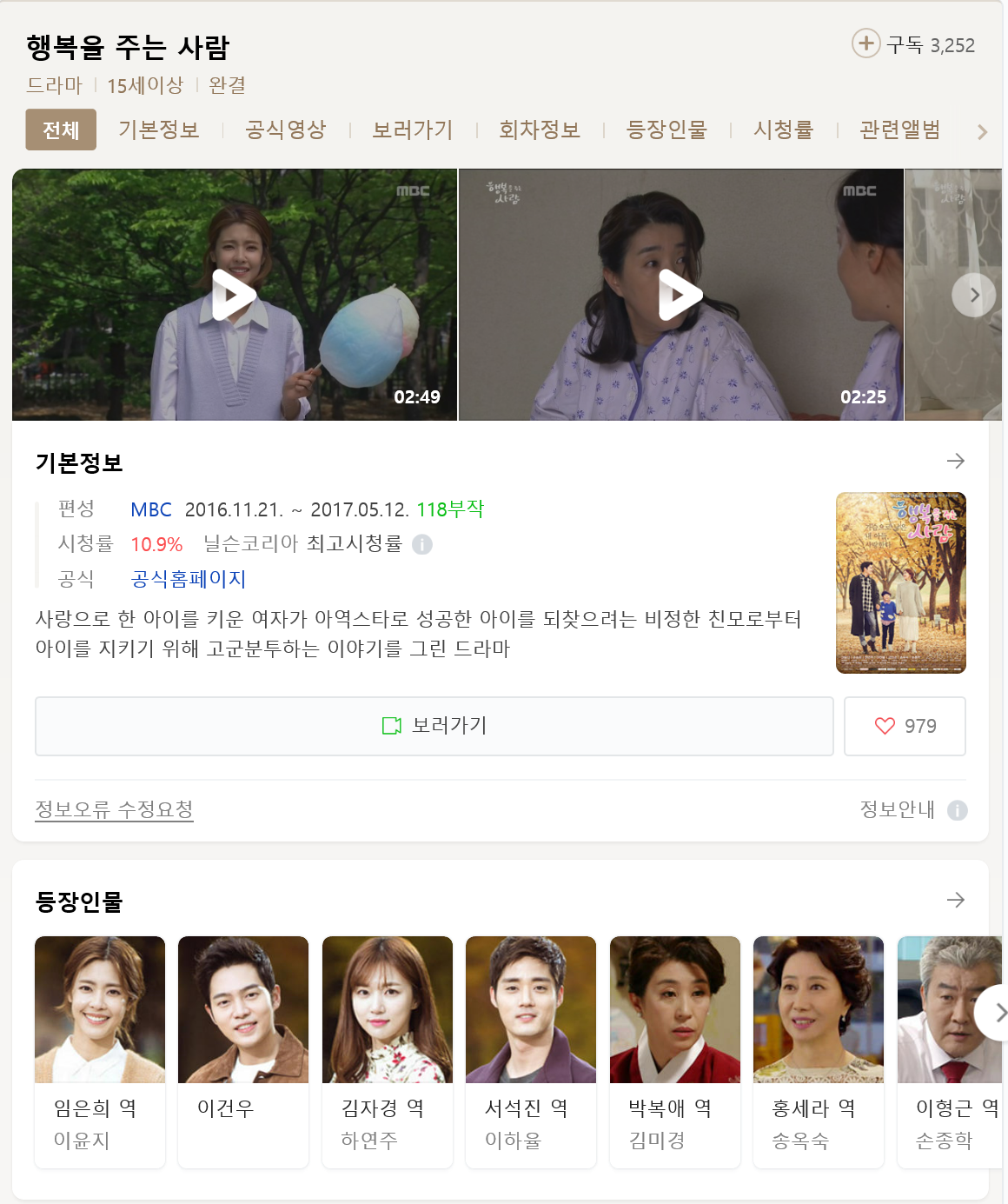Tap the 보러가기 watch button
The width and height of the screenshot is (1008, 1204).
(434, 726)
